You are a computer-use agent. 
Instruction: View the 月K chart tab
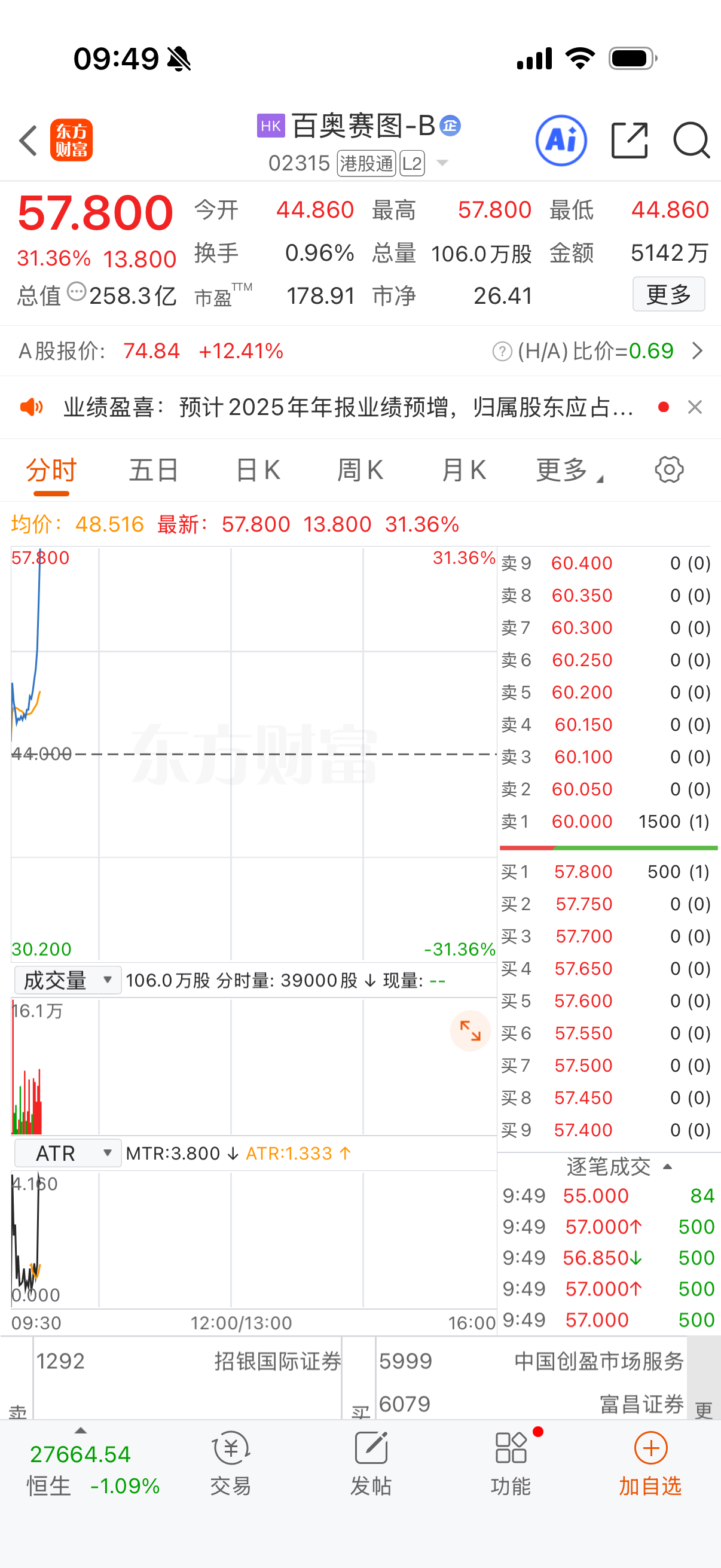coord(464,471)
